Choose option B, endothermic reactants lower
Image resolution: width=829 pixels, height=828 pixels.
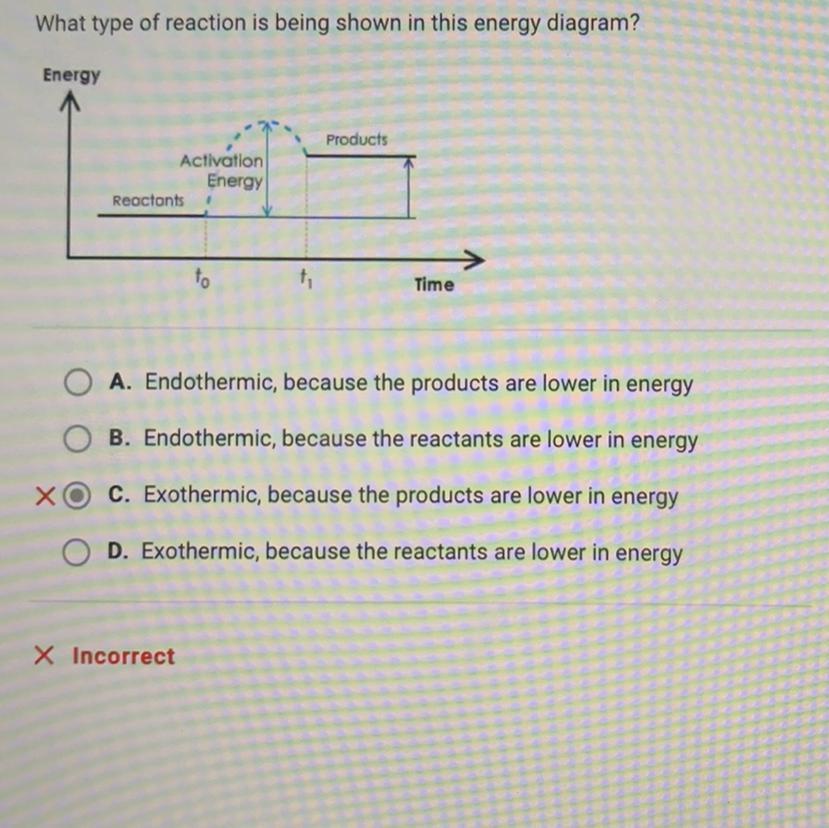[79, 439]
